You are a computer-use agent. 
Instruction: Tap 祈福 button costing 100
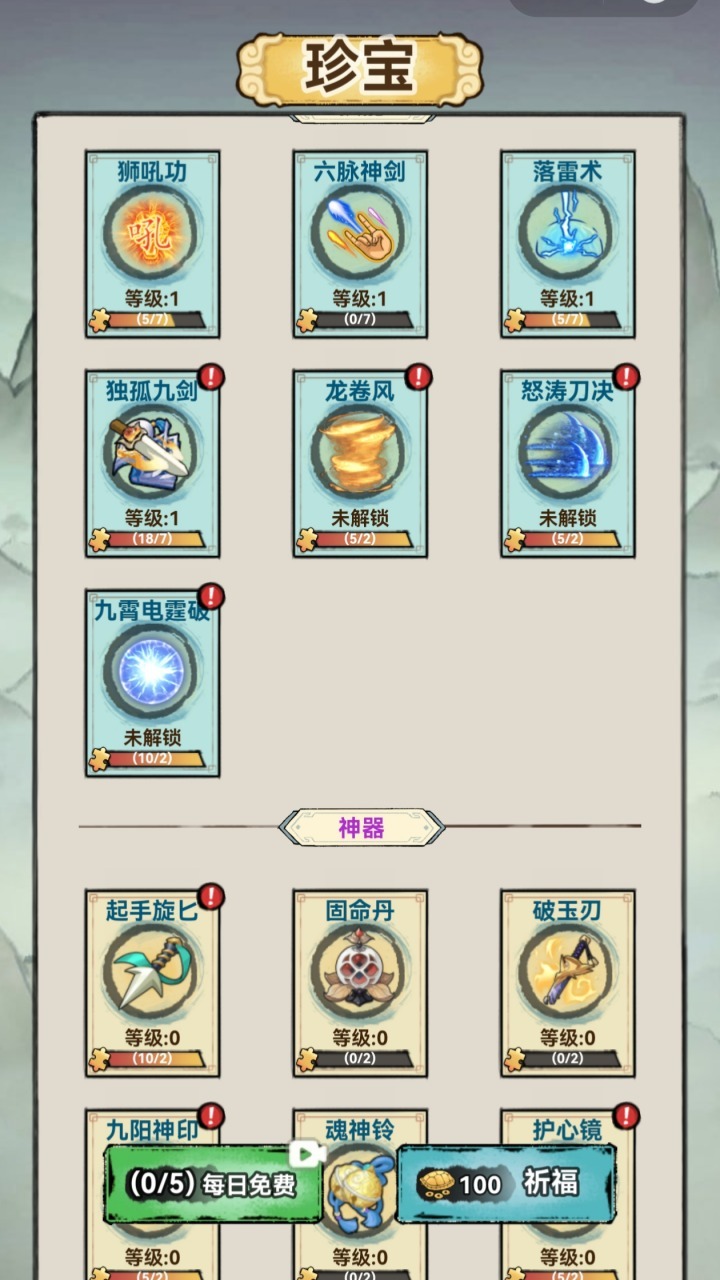point(505,1184)
